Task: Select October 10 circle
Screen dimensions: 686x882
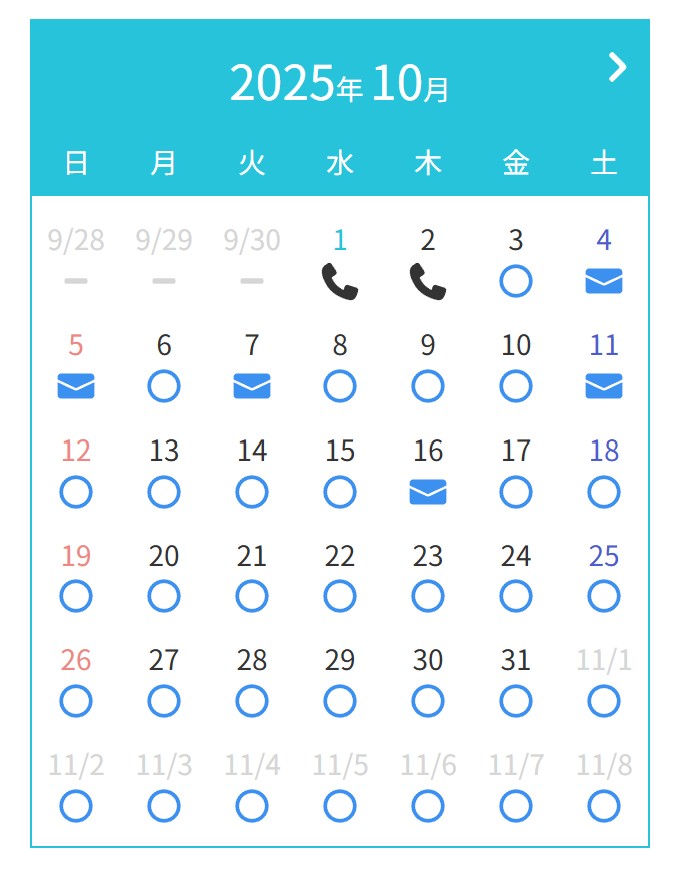Action: pos(516,386)
